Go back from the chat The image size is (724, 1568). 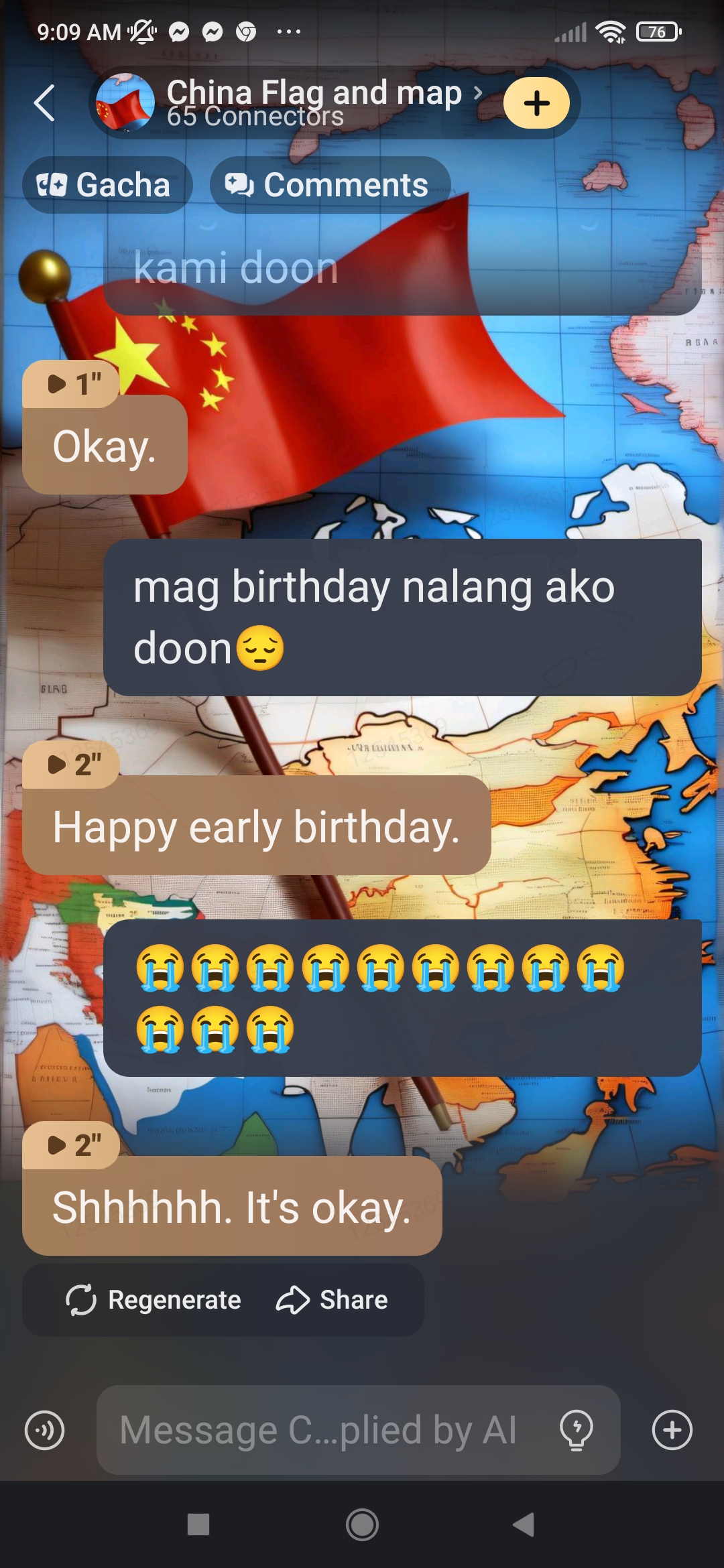[44, 103]
